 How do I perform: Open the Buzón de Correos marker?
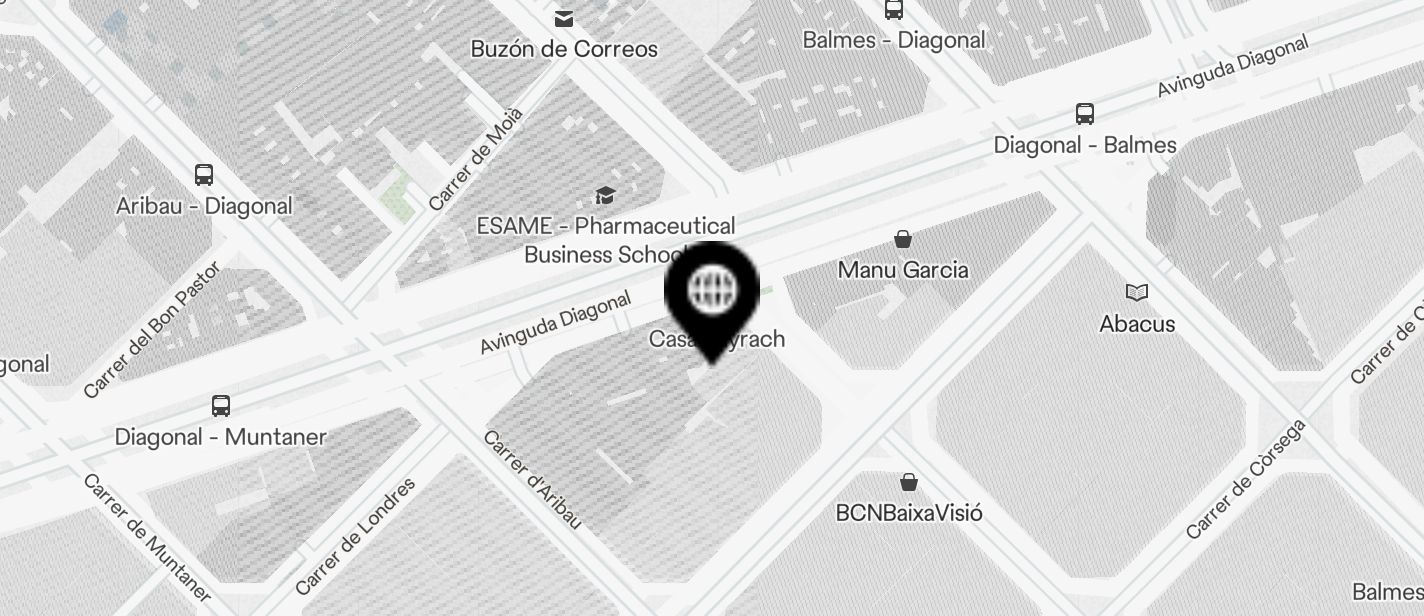coord(564,19)
